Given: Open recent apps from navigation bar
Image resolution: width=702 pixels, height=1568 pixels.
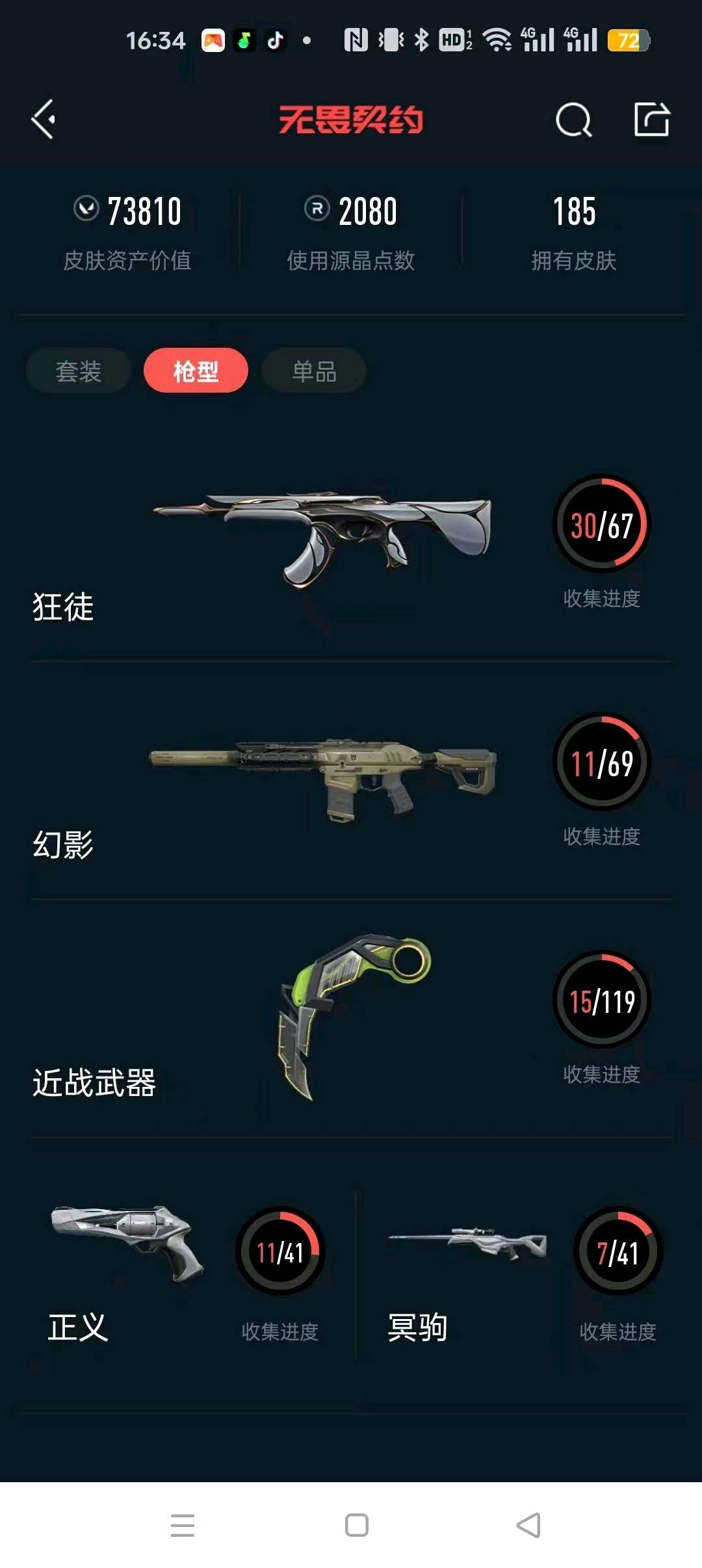Looking at the screenshot, I should tap(183, 1525).
